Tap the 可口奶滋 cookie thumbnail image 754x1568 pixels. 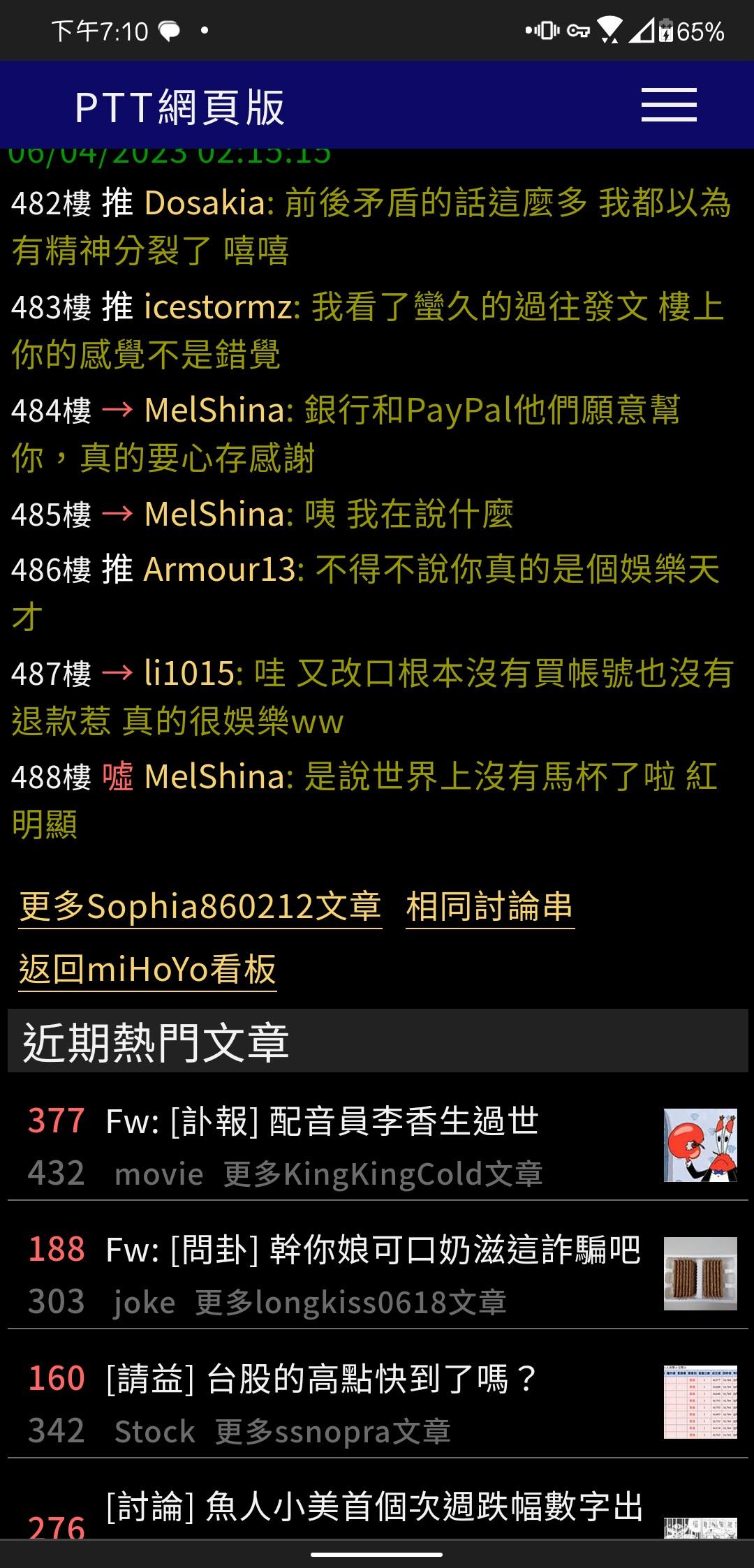(700, 1273)
